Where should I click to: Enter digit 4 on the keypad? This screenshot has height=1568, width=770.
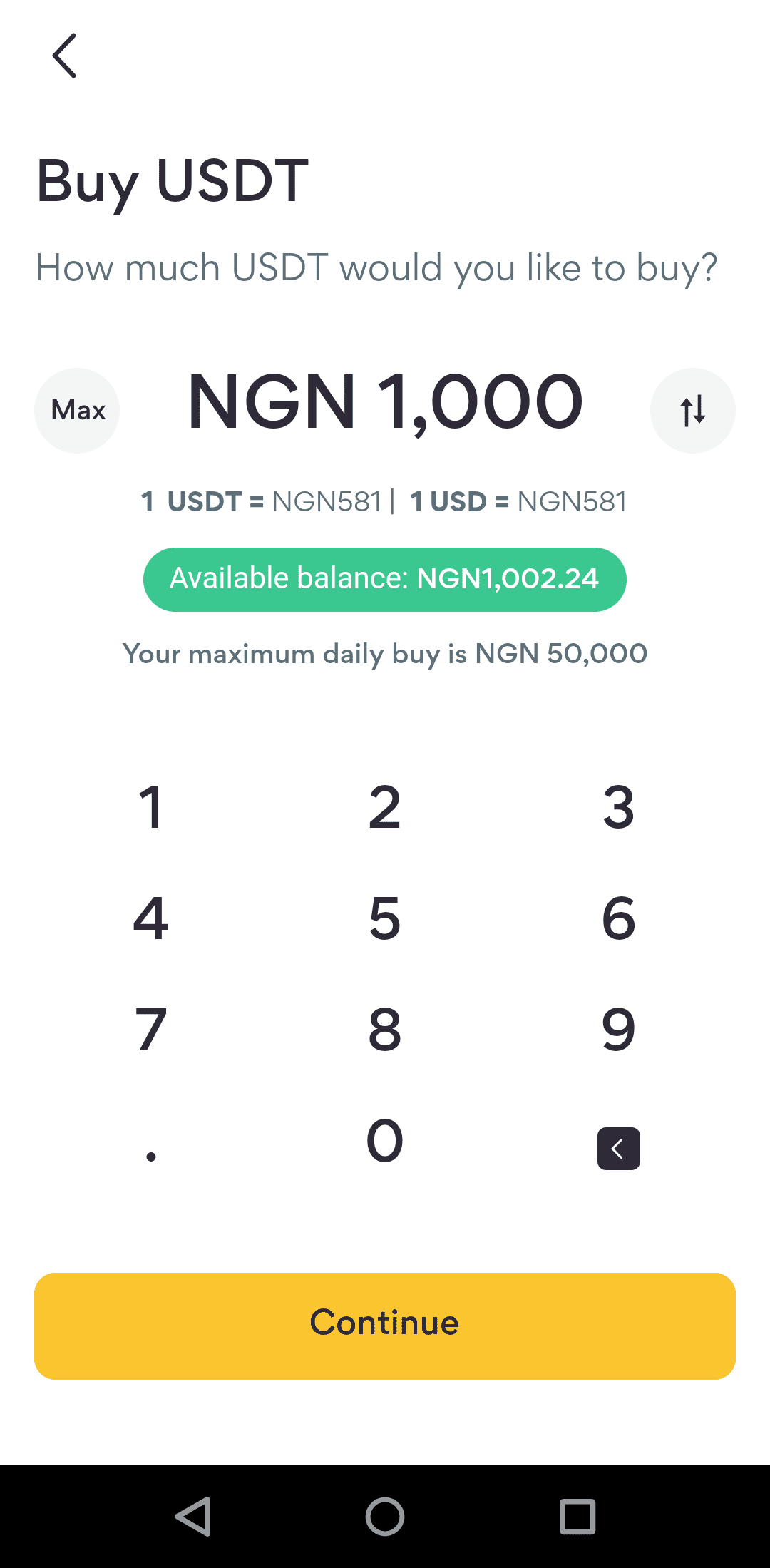151,918
